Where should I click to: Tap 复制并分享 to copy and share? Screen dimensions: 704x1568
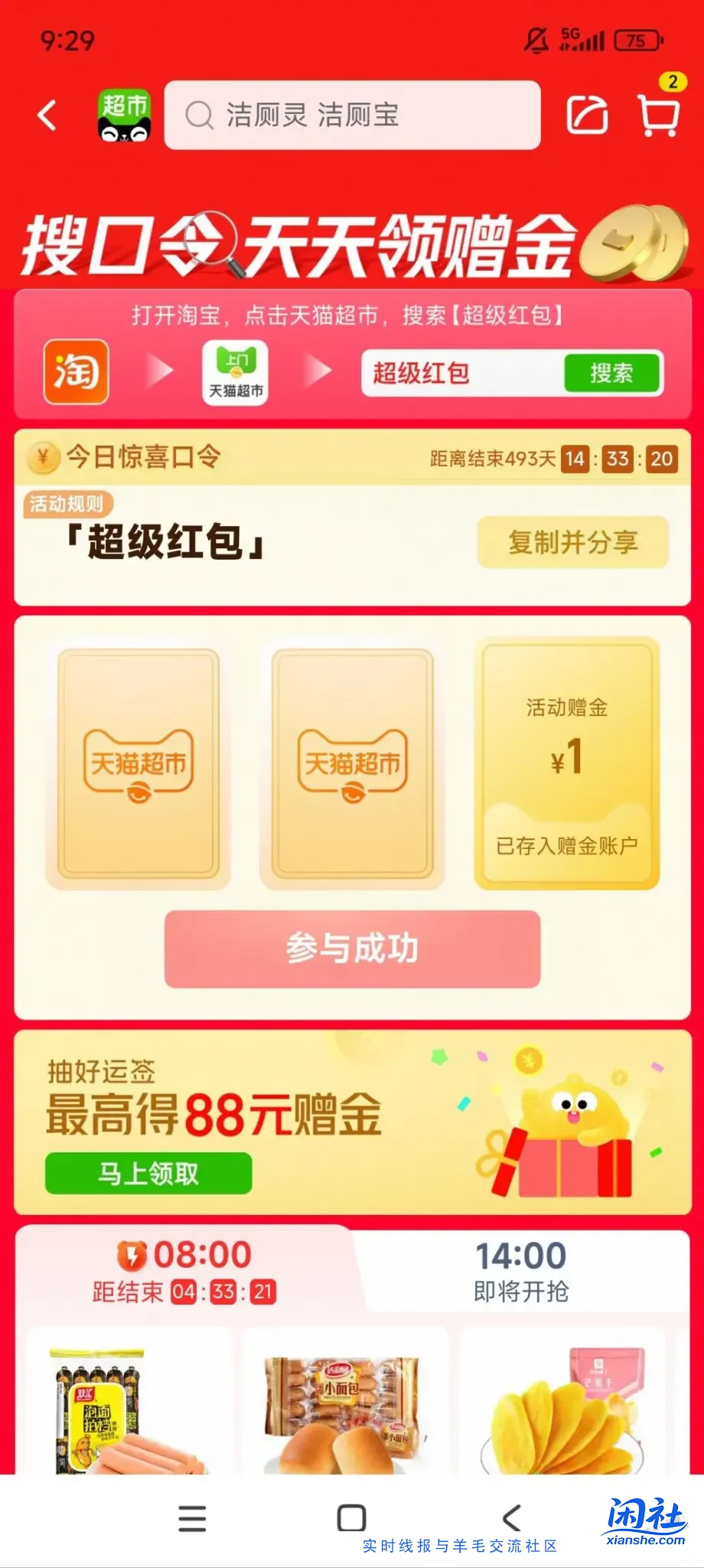pos(572,542)
